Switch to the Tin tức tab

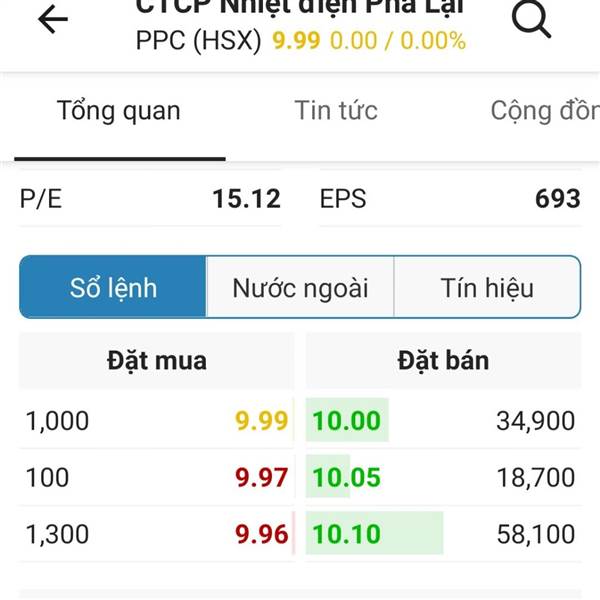[x=336, y=110]
